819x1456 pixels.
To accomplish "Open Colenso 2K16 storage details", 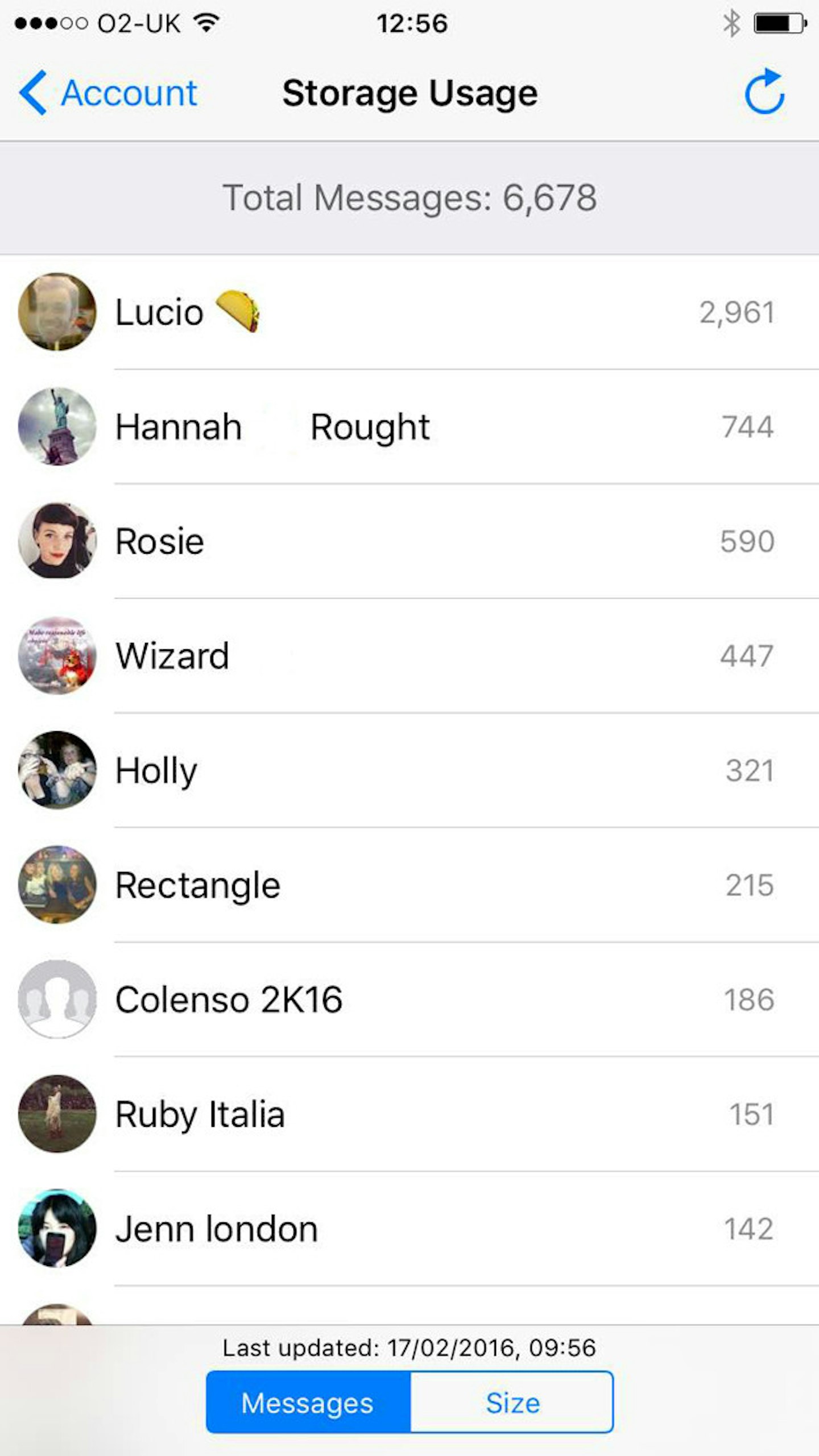I will [x=409, y=1000].
